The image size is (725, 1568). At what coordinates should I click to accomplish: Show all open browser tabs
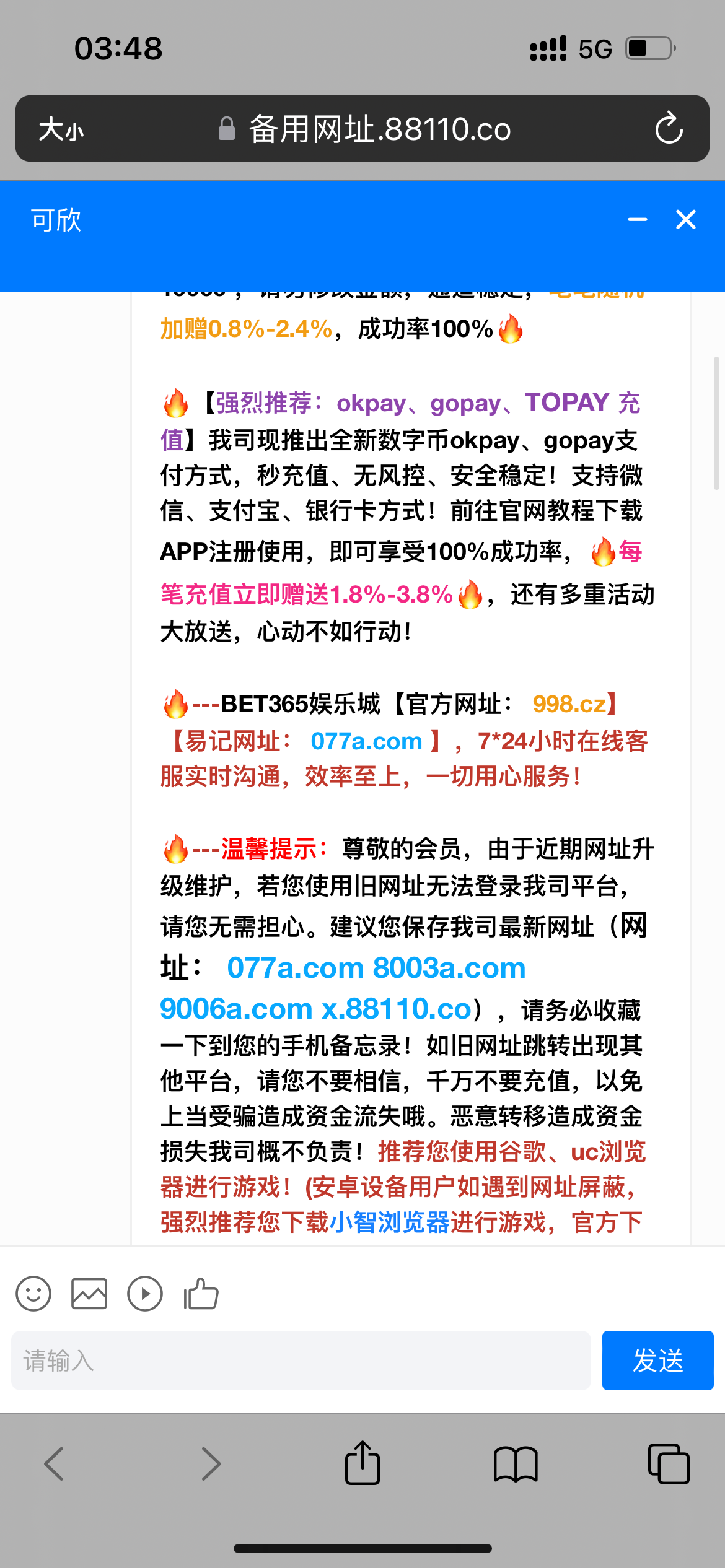669,1464
